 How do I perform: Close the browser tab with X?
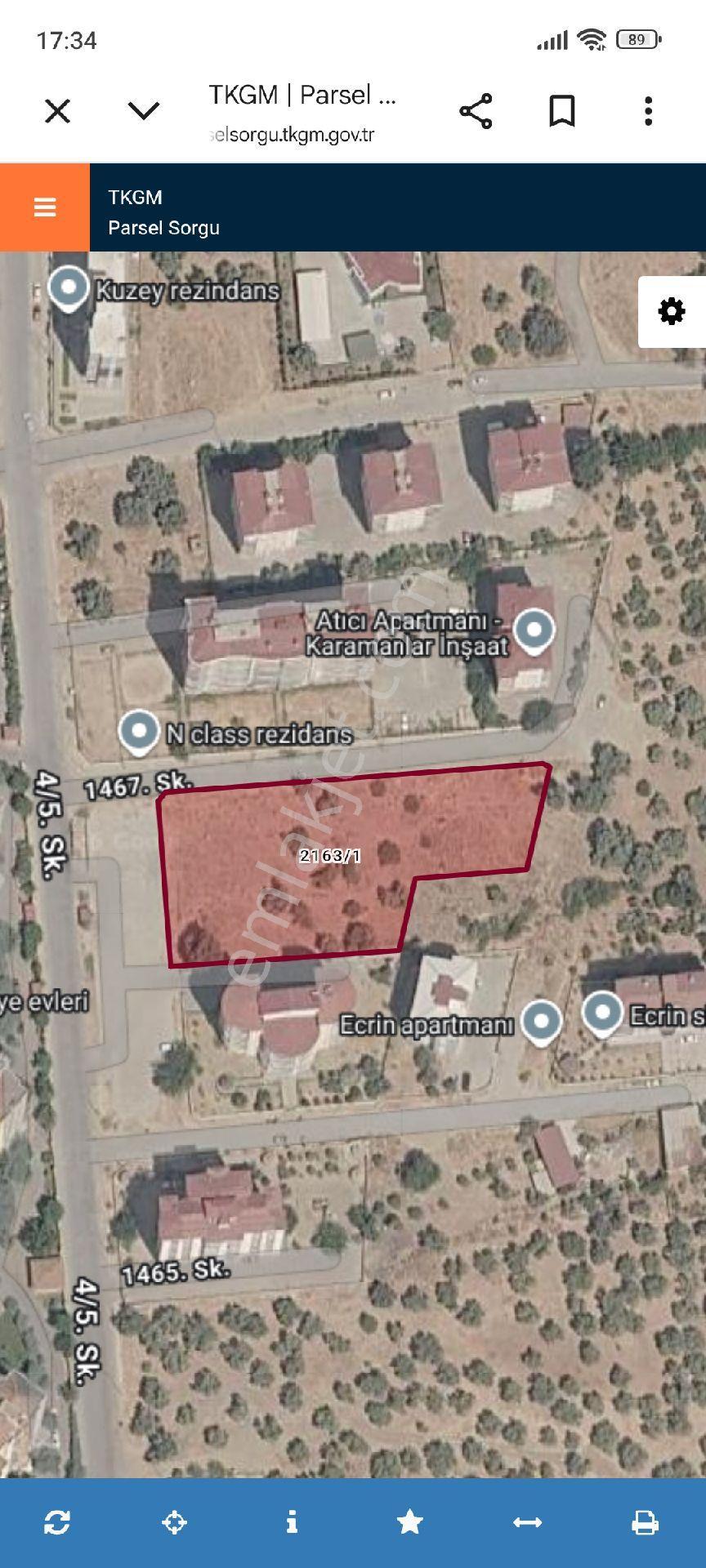[x=57, y=110]
